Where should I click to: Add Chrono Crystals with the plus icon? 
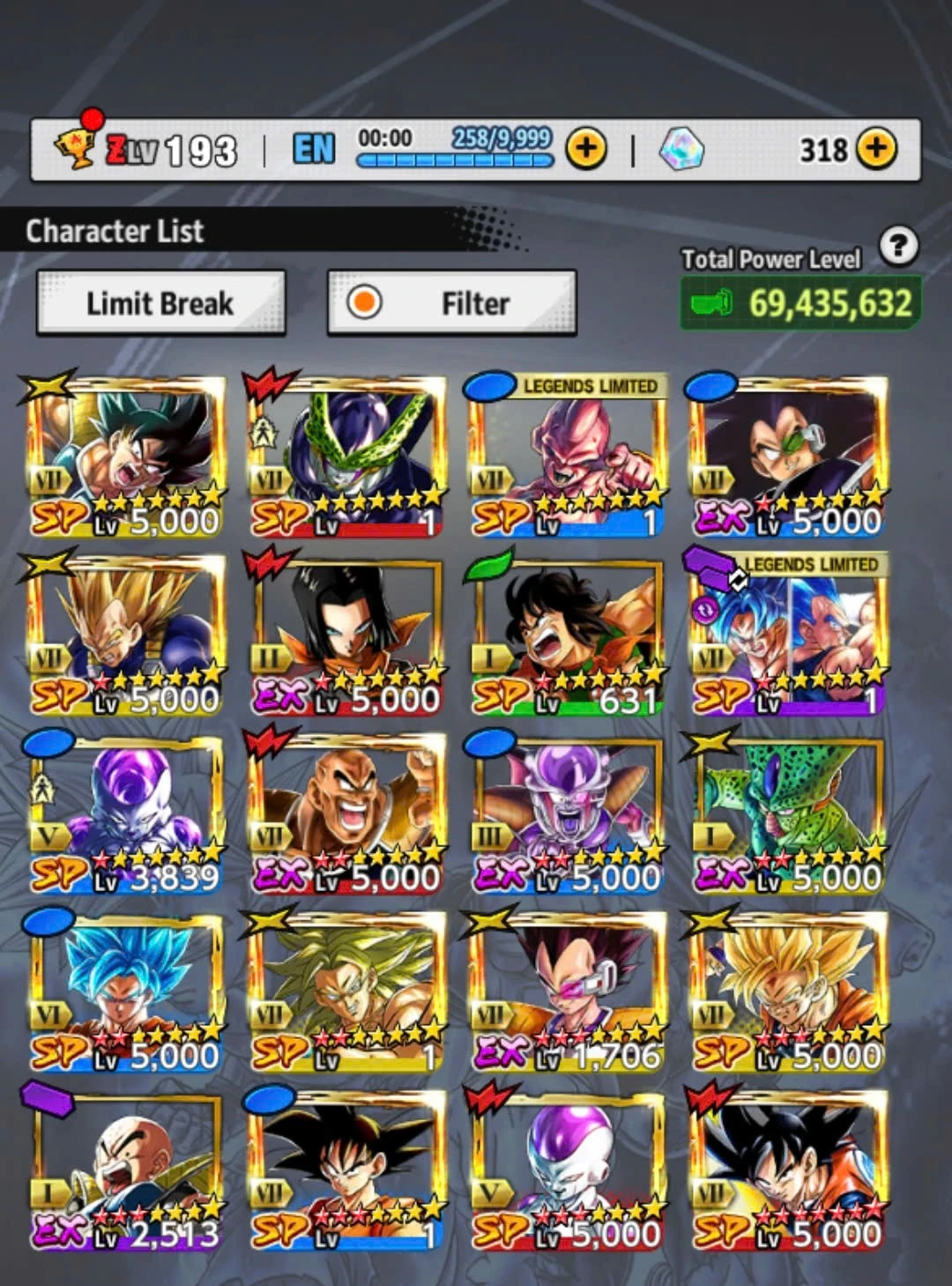[x=875, y=149]
